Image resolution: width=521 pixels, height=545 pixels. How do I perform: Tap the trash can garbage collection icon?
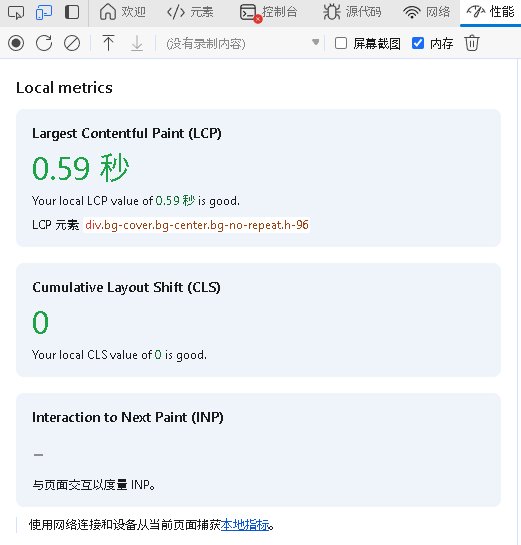pyautogui.click(x=472, y=43)
